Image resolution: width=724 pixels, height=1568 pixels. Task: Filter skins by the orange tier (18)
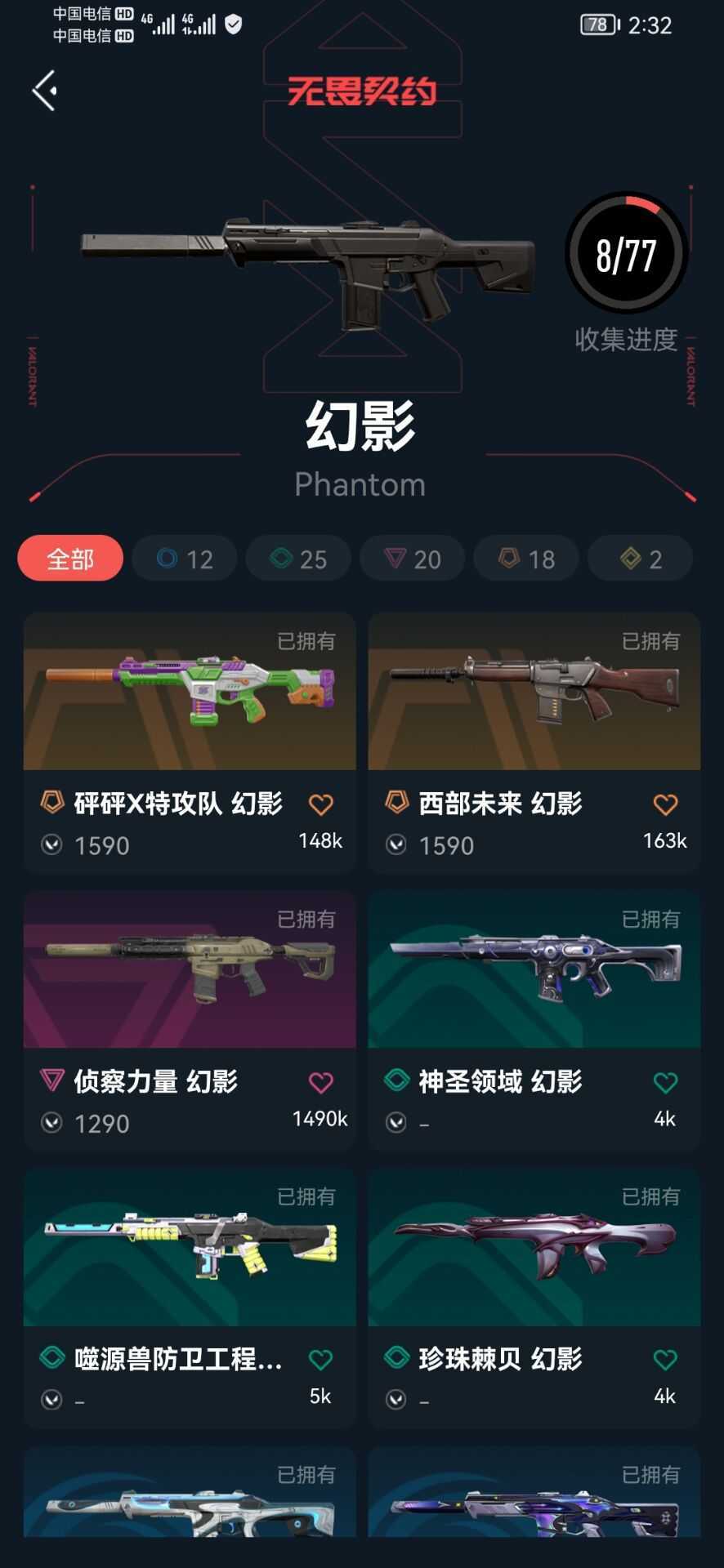[526, 559]
